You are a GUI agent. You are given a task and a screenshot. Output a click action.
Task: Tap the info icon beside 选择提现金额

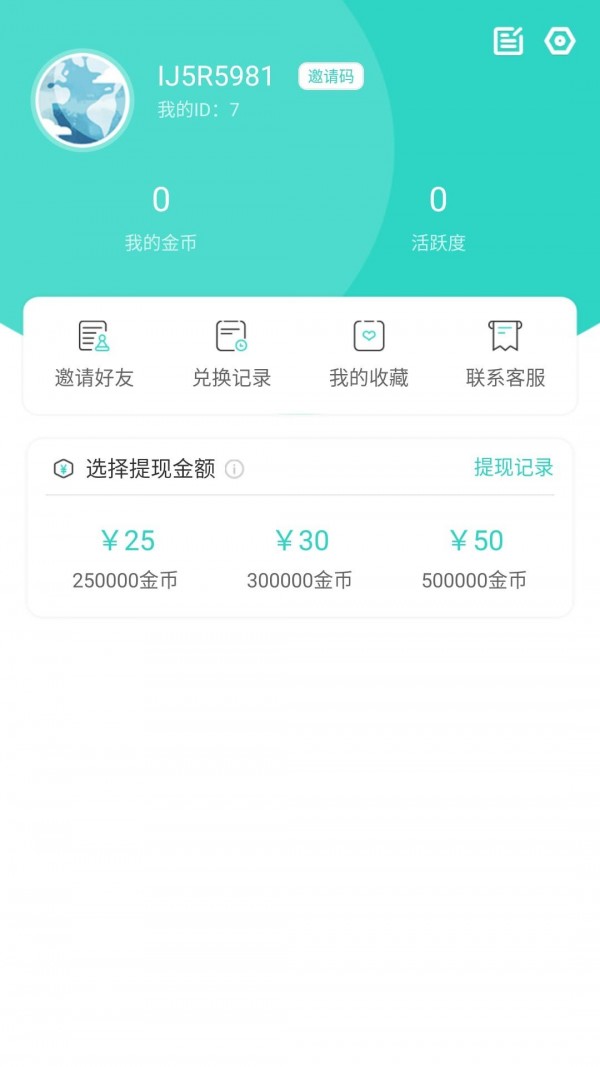[x=234, y=469]
